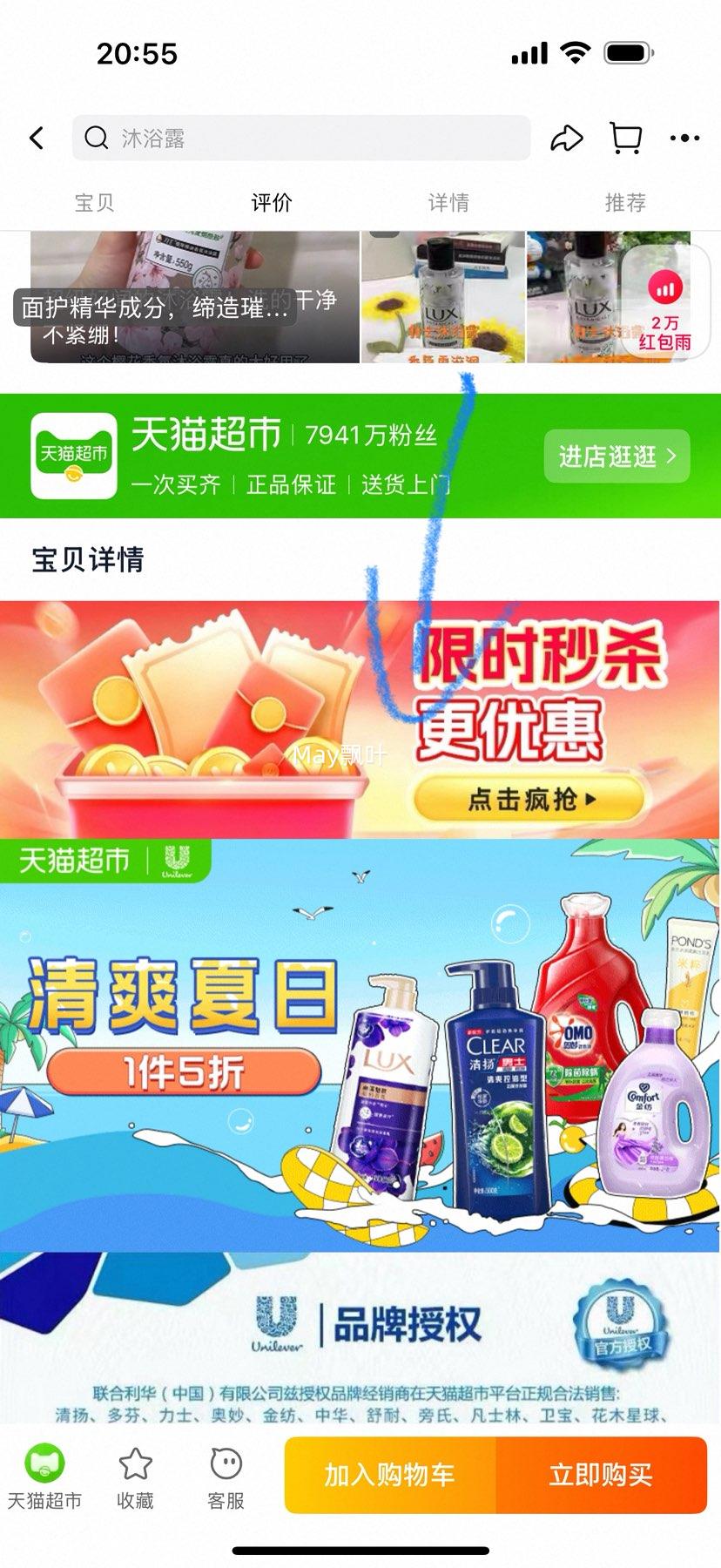Screen dimensions: 721x1568
Task: Open the 限时秒杀 promotion banner
Action: [360, 719]
